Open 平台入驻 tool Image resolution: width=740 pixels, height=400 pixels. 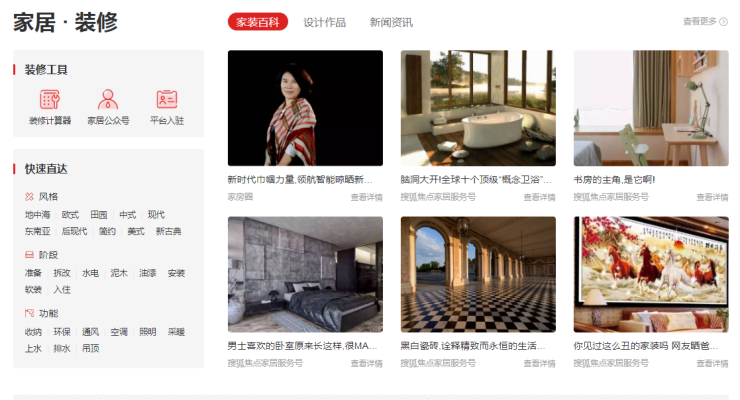[167, 106]
